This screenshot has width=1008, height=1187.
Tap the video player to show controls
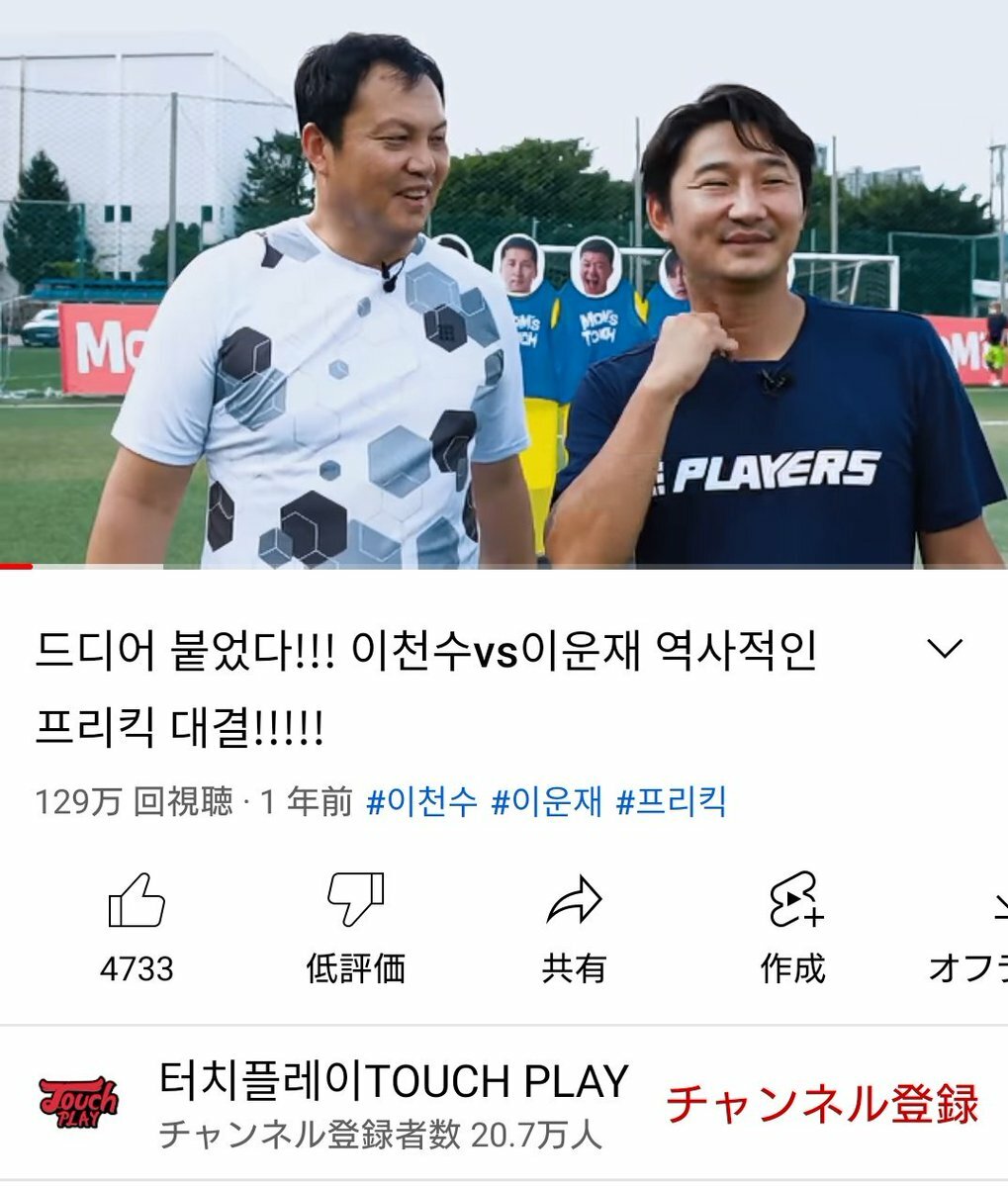coord(504,297)
